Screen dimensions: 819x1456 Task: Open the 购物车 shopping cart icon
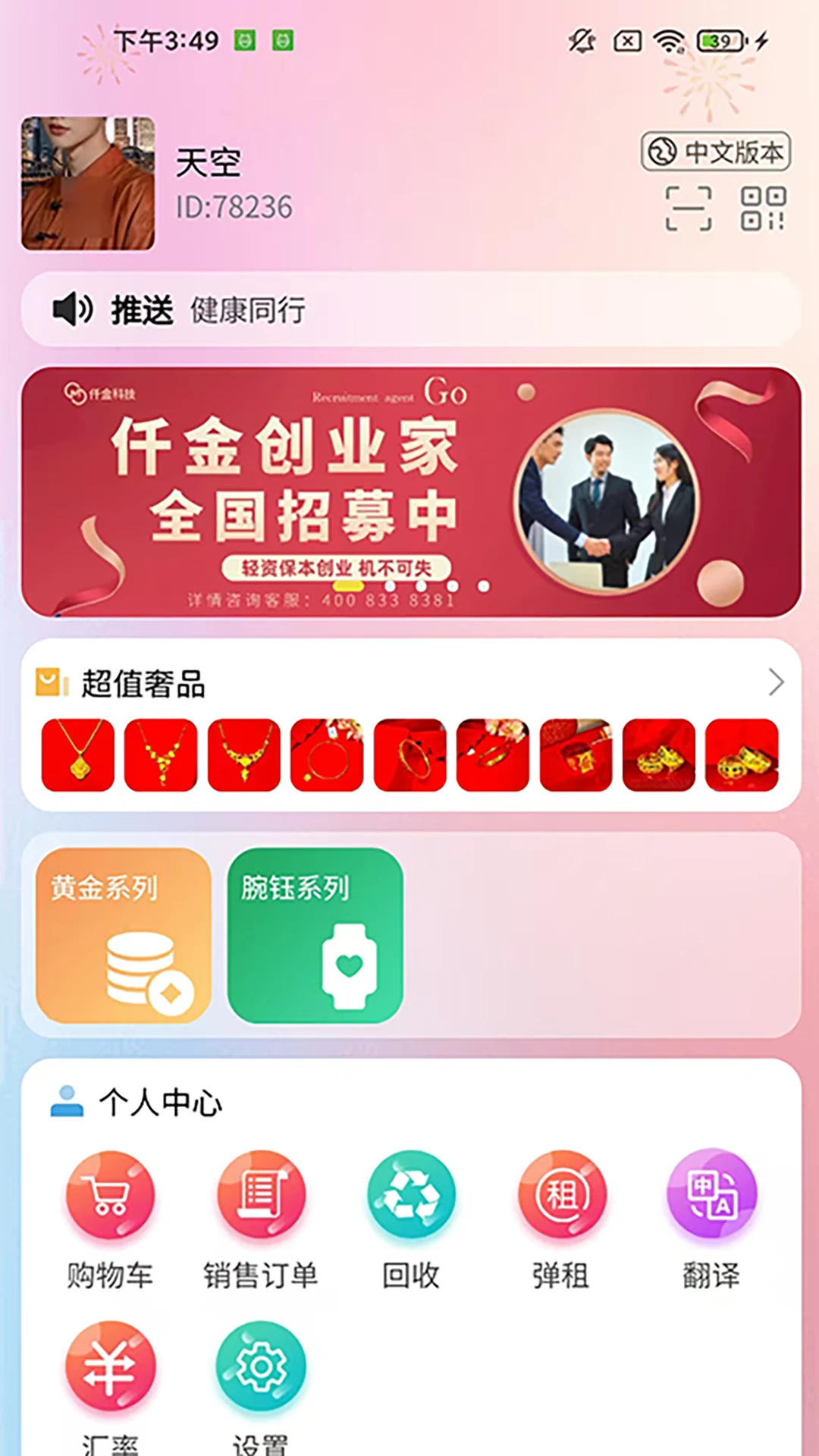(110, 1196)
